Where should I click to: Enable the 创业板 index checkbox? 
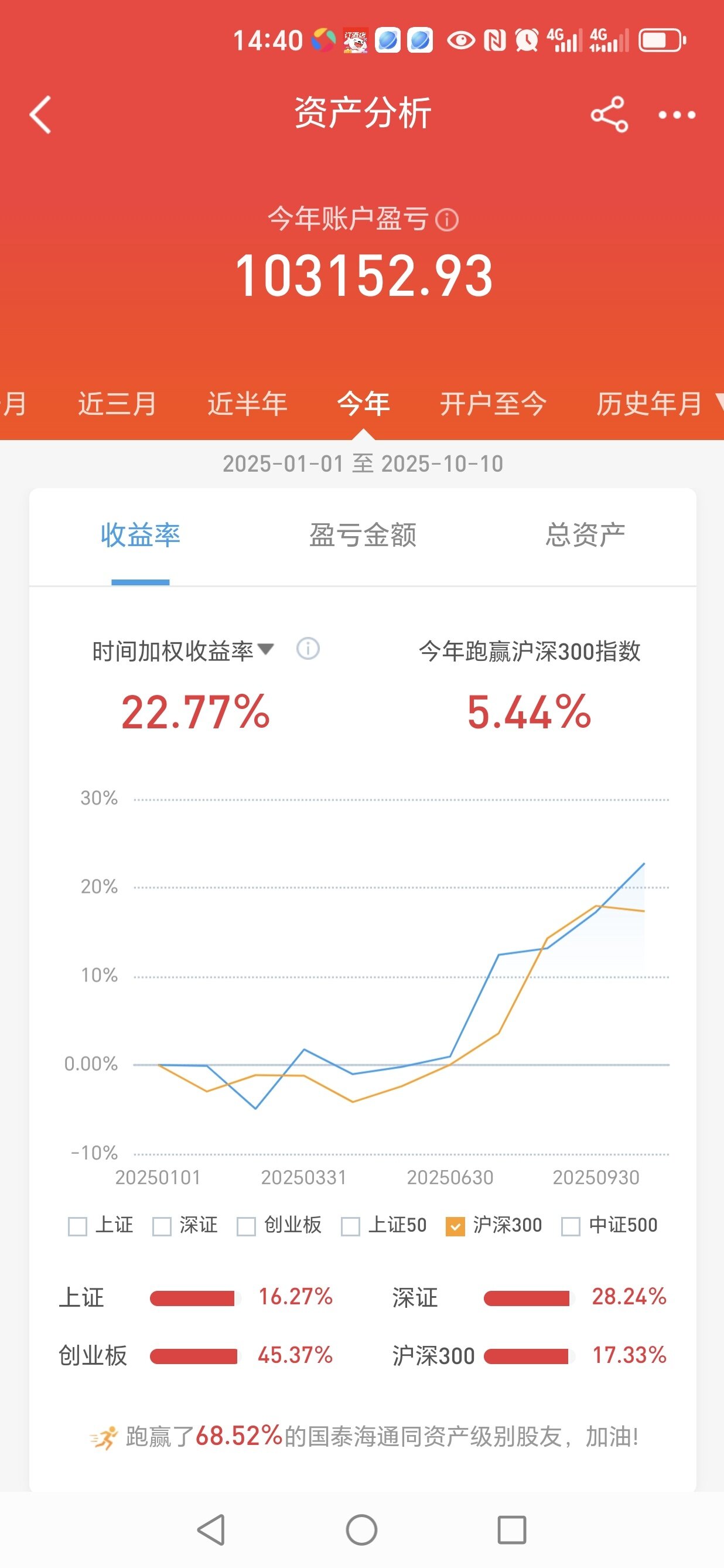[x=246, y=1226]
